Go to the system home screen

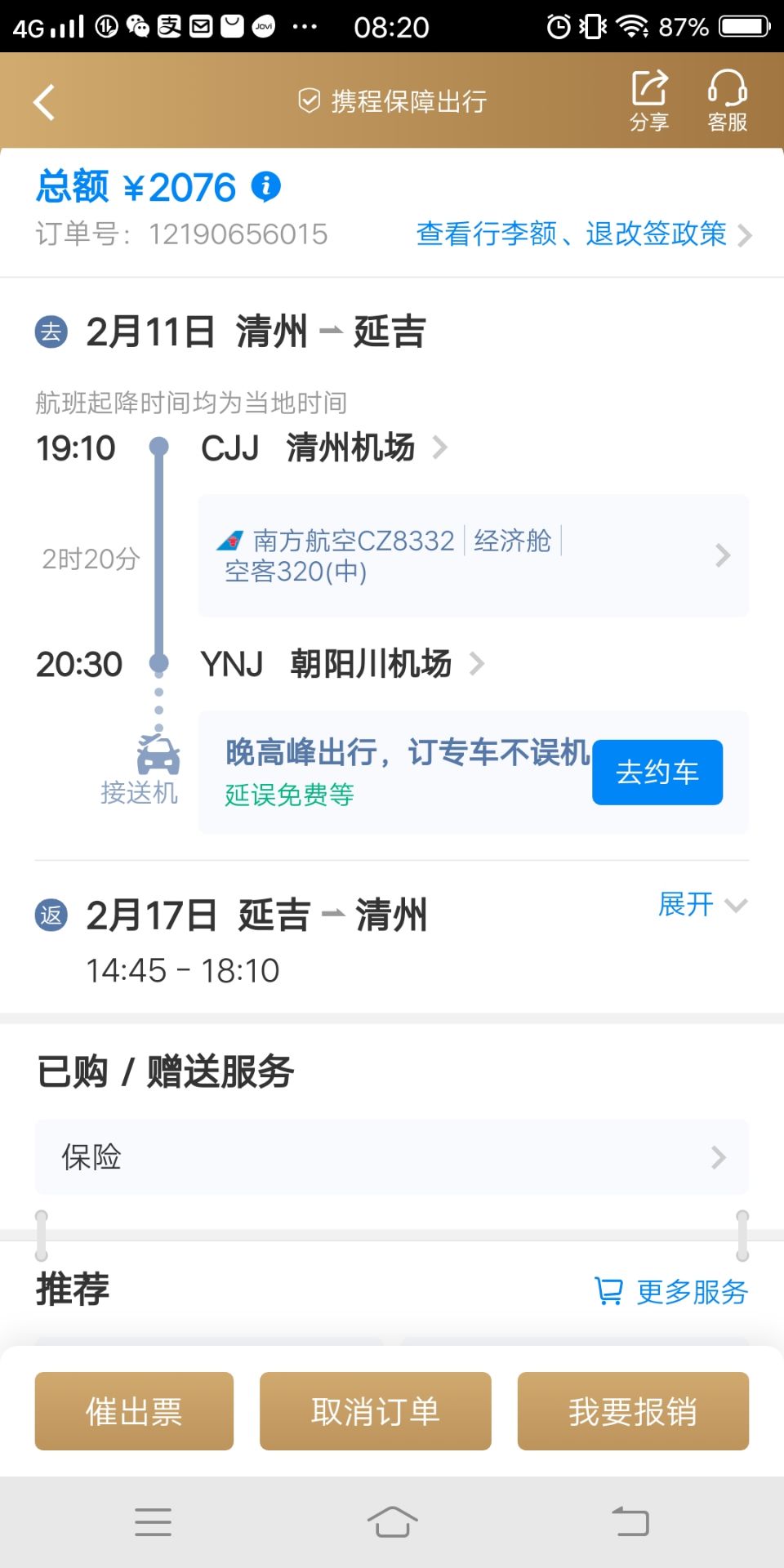tap(392, 1522)
